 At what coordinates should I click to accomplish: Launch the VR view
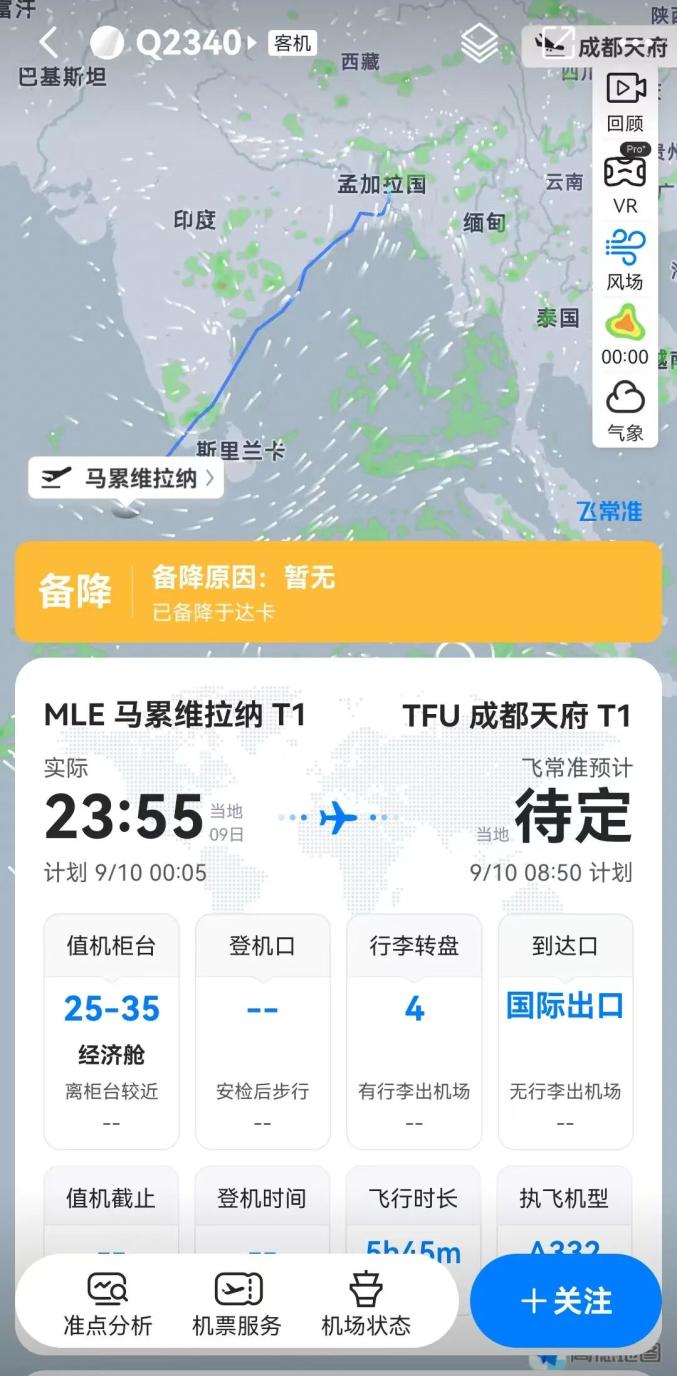[625, 181]
